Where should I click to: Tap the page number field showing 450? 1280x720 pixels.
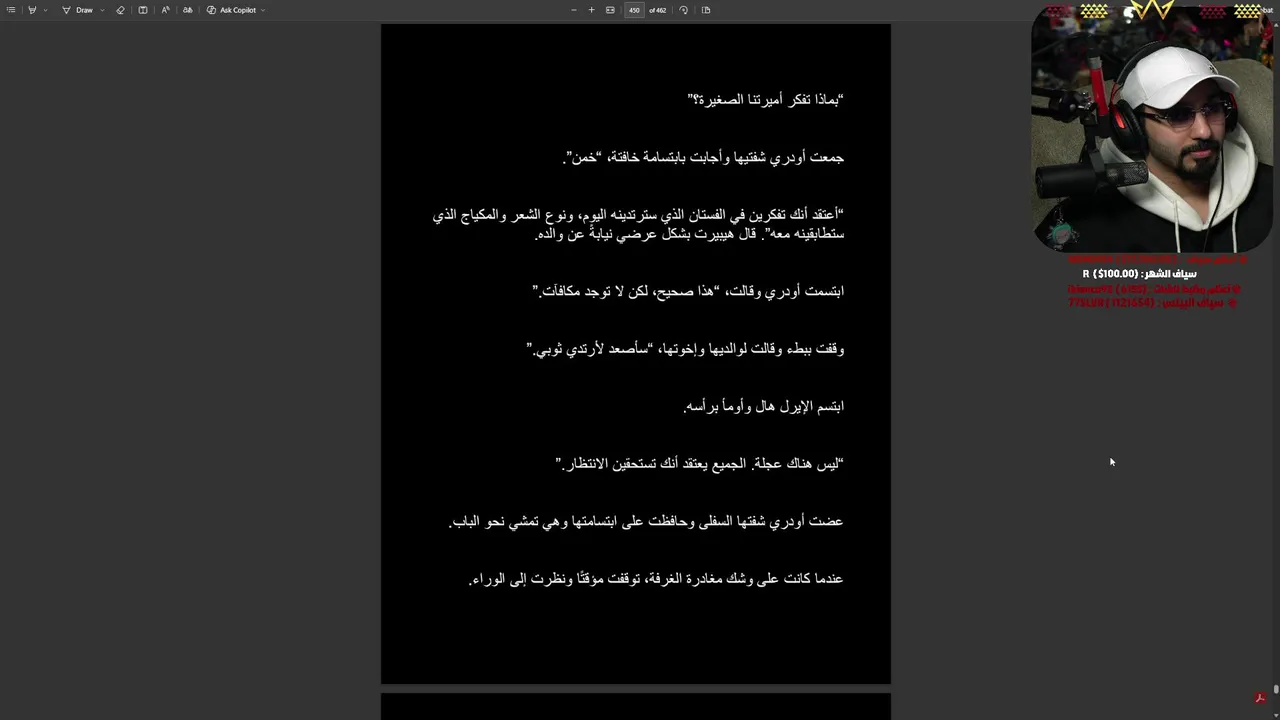click(x=634, y=10)
